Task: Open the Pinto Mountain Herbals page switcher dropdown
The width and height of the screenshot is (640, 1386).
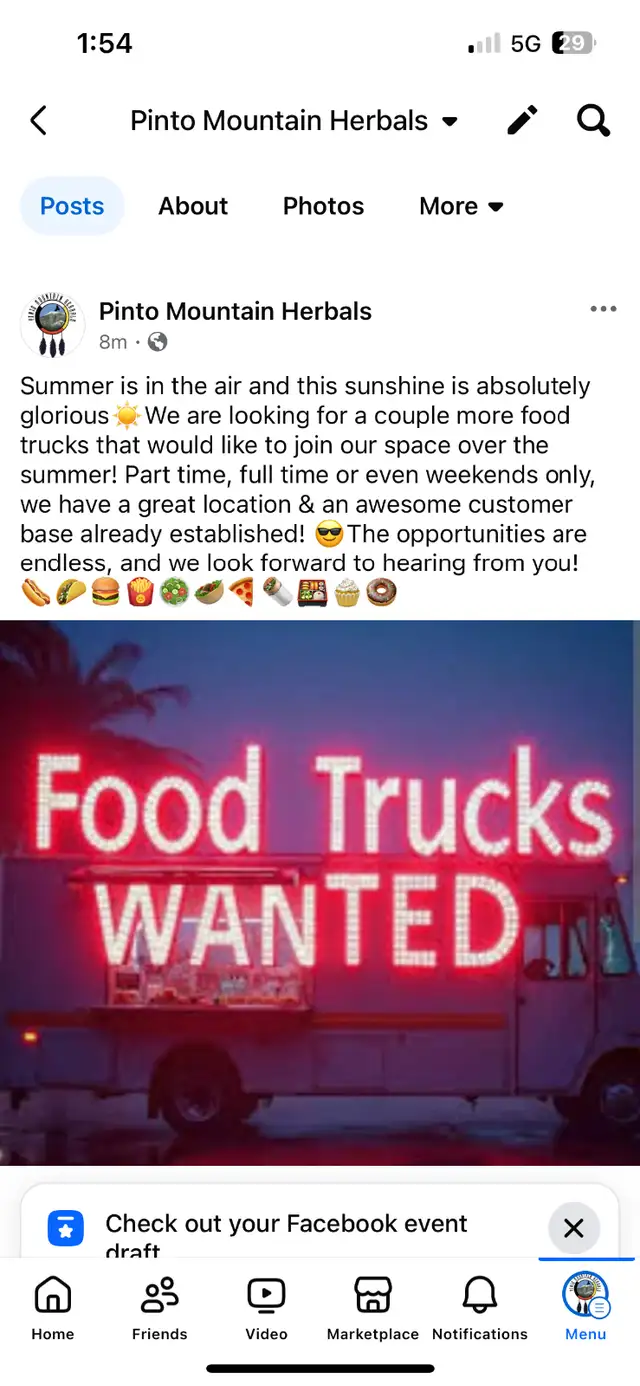Action: point(294,121)
